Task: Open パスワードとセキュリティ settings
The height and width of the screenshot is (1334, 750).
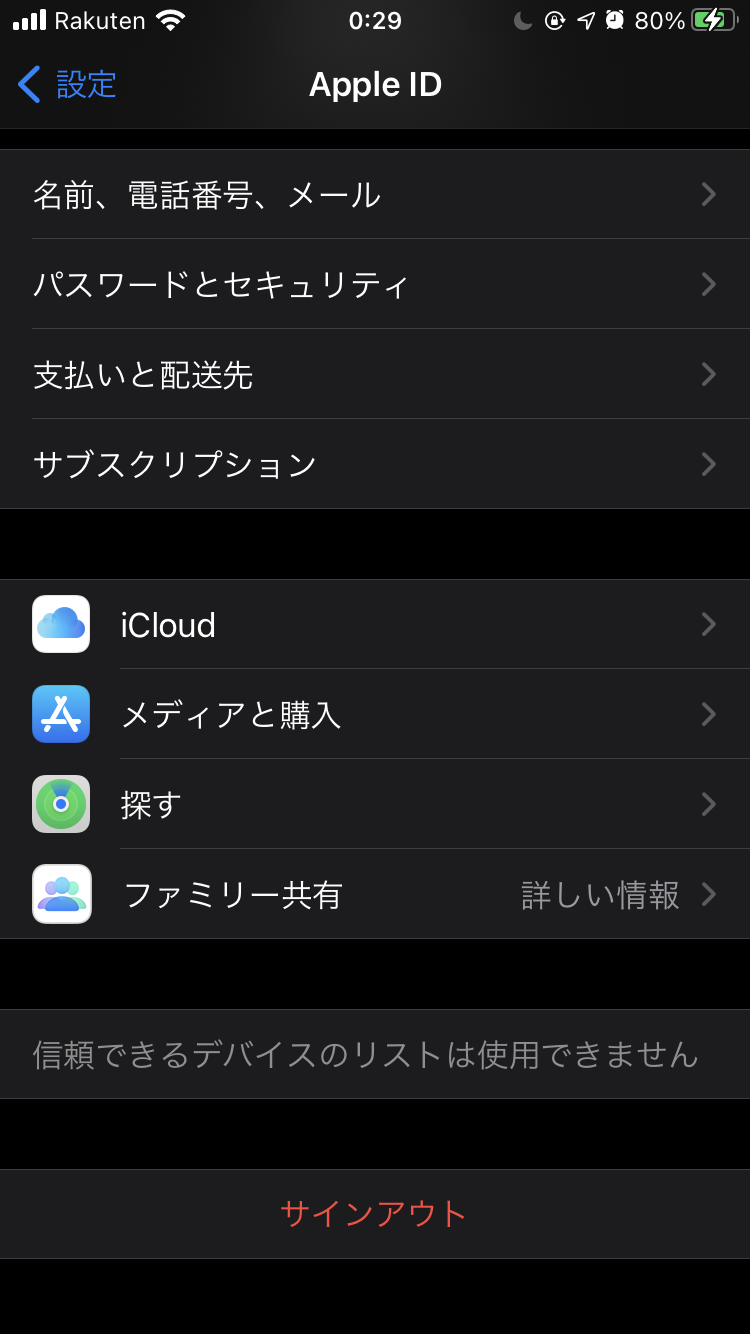Action: click(375, 284)
